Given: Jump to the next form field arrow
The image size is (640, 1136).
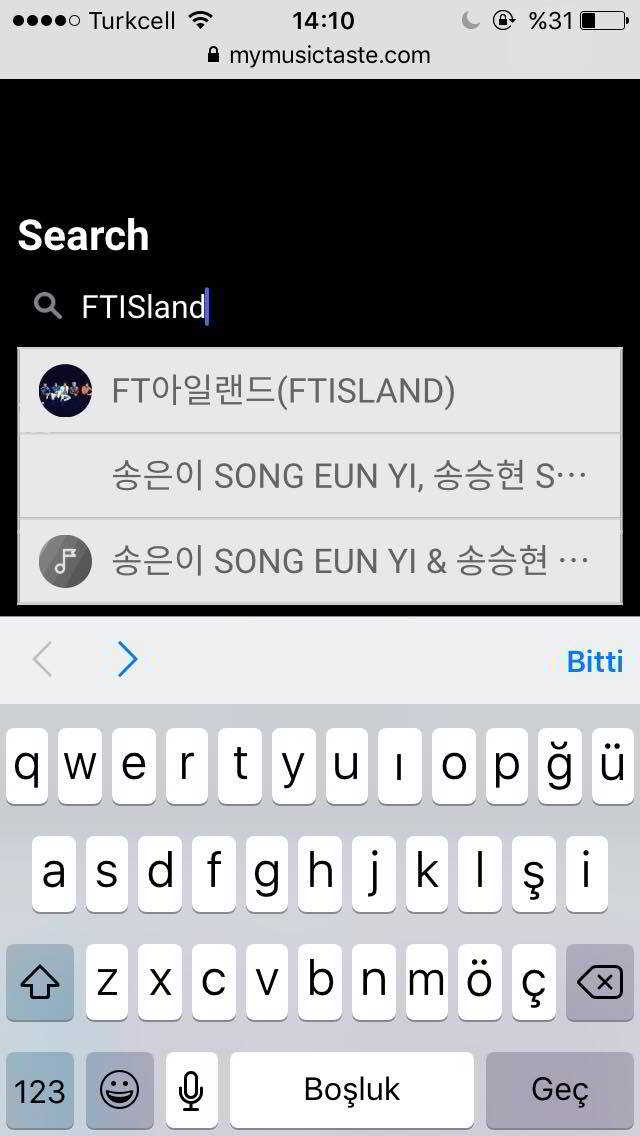Looking at the screenshot, I should pyautogui.click(x=127, y=660).
